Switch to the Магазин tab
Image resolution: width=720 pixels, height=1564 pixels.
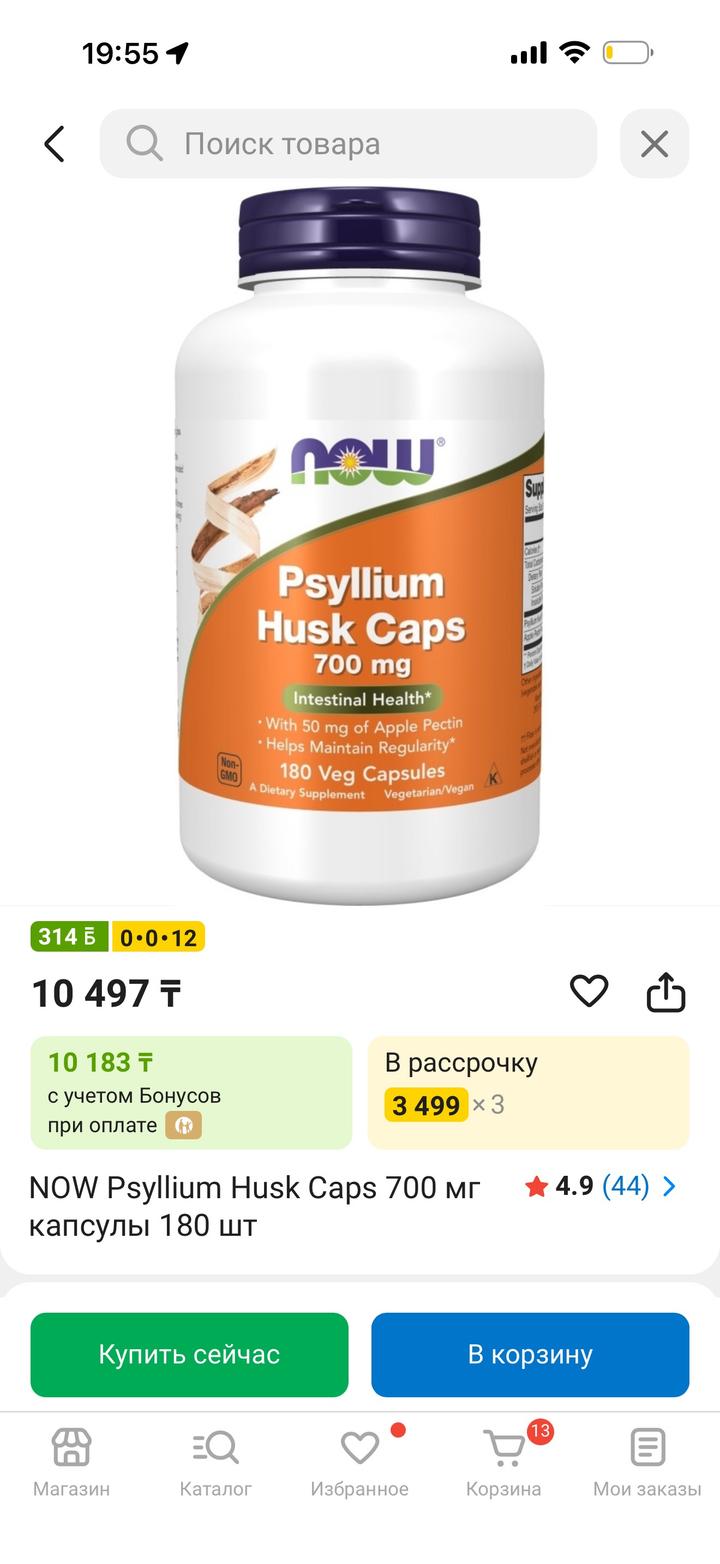click(x=71, y=1461)
